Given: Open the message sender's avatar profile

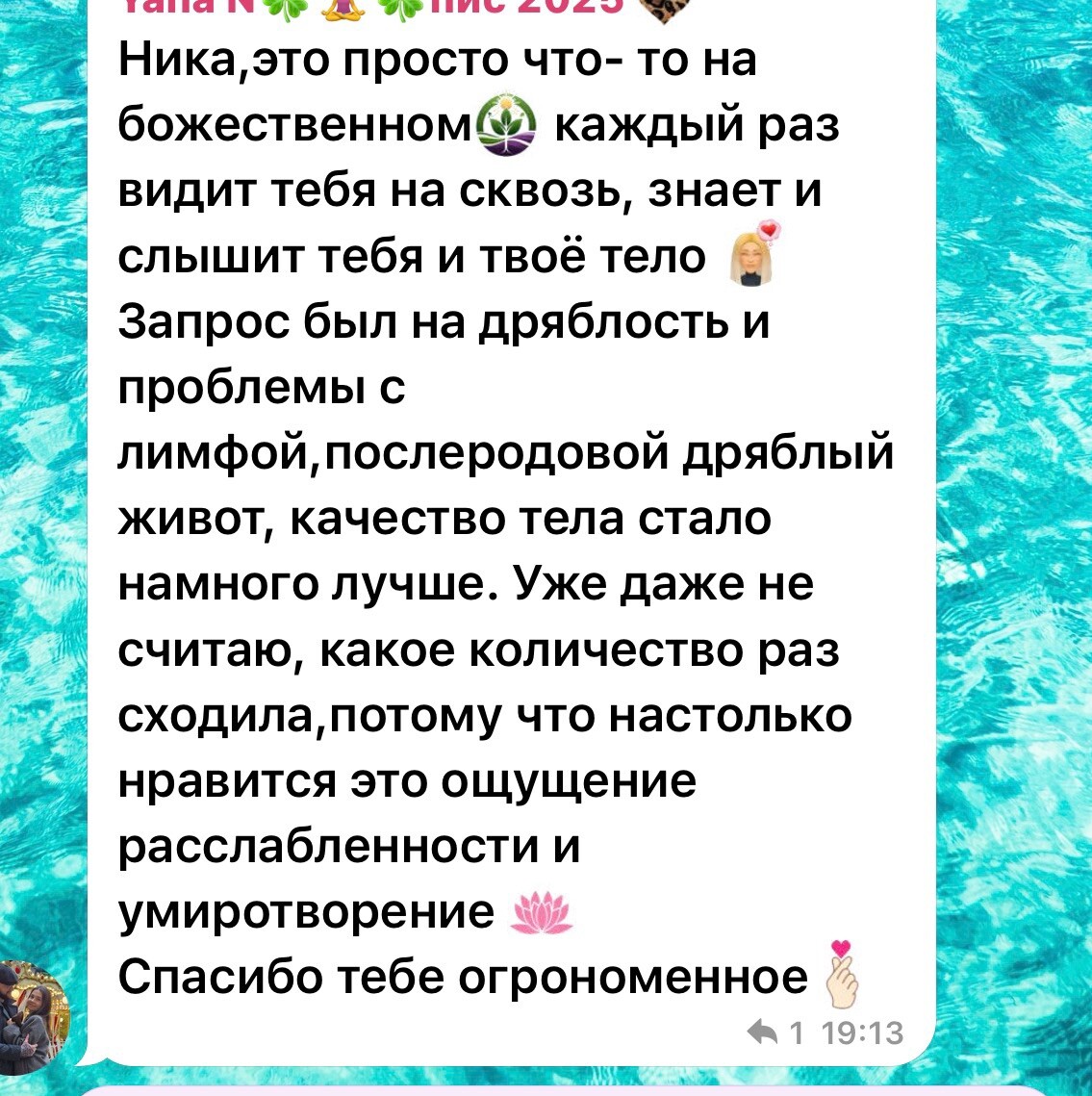Looking at the screenshot, I should (x=38, y=1017).
